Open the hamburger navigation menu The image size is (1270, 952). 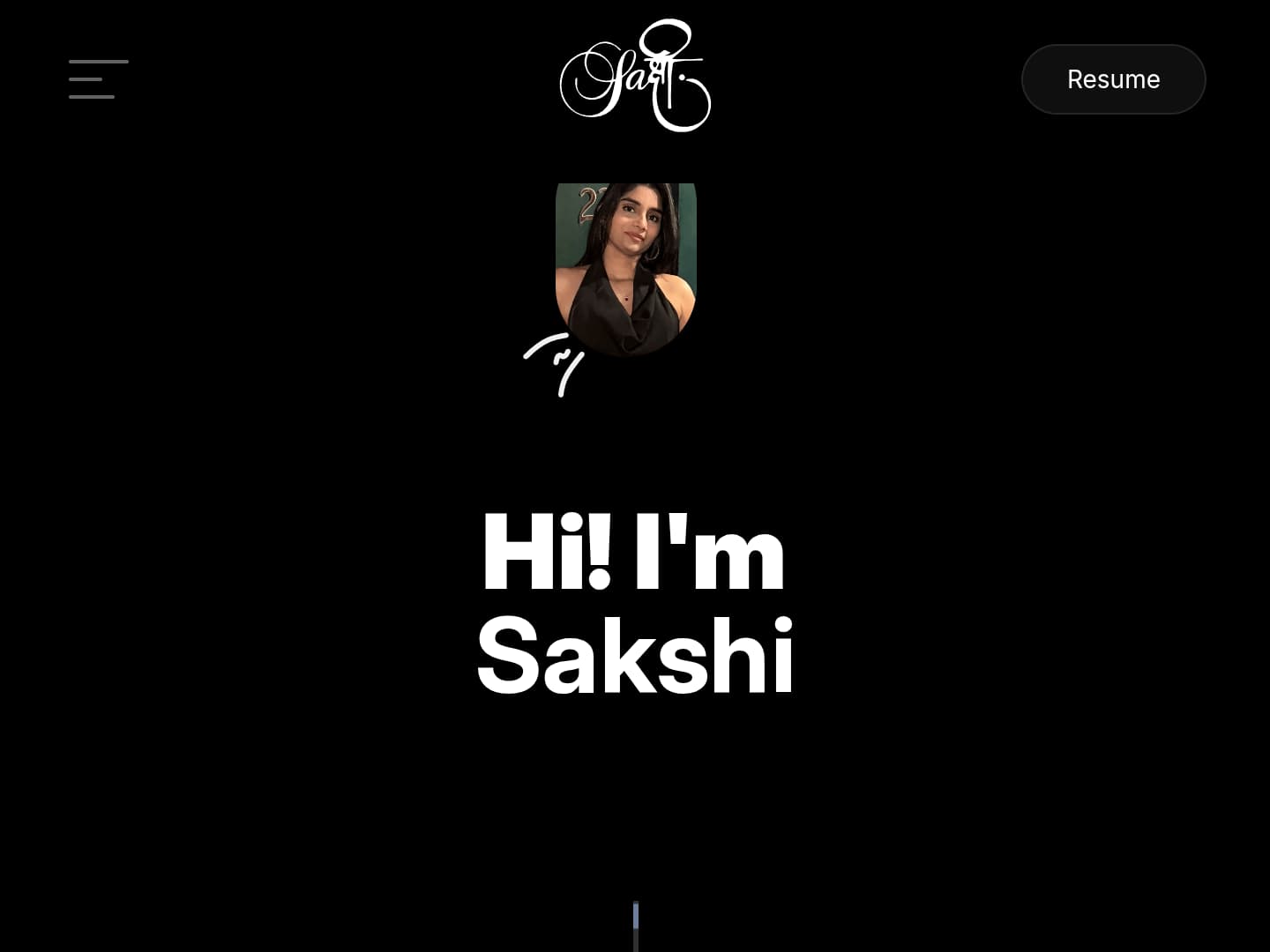[x=98, y=79]
